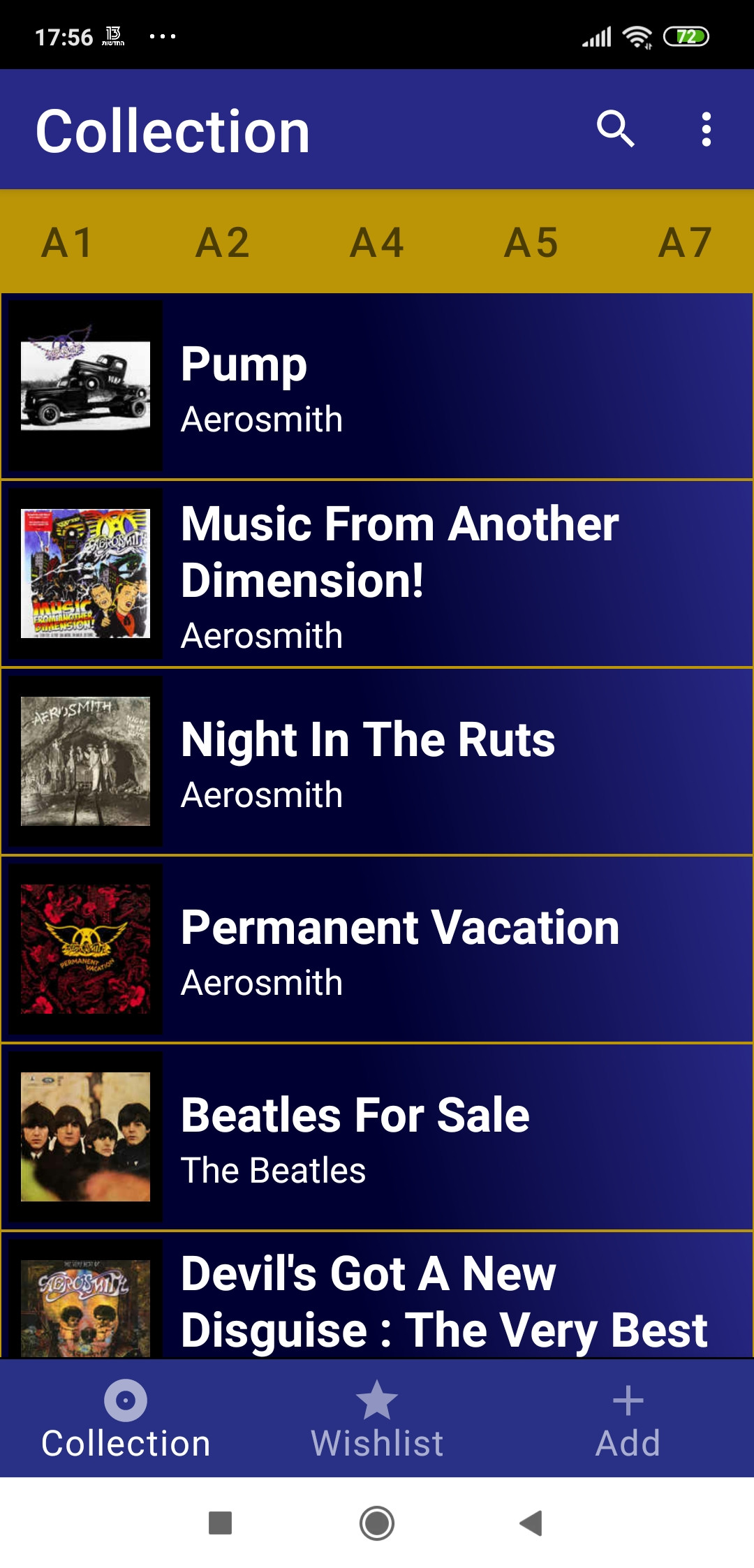Open the search icon in the app bar
Image resolution: width=754 pixels, height=1568 pixels.
click(615, 129)
